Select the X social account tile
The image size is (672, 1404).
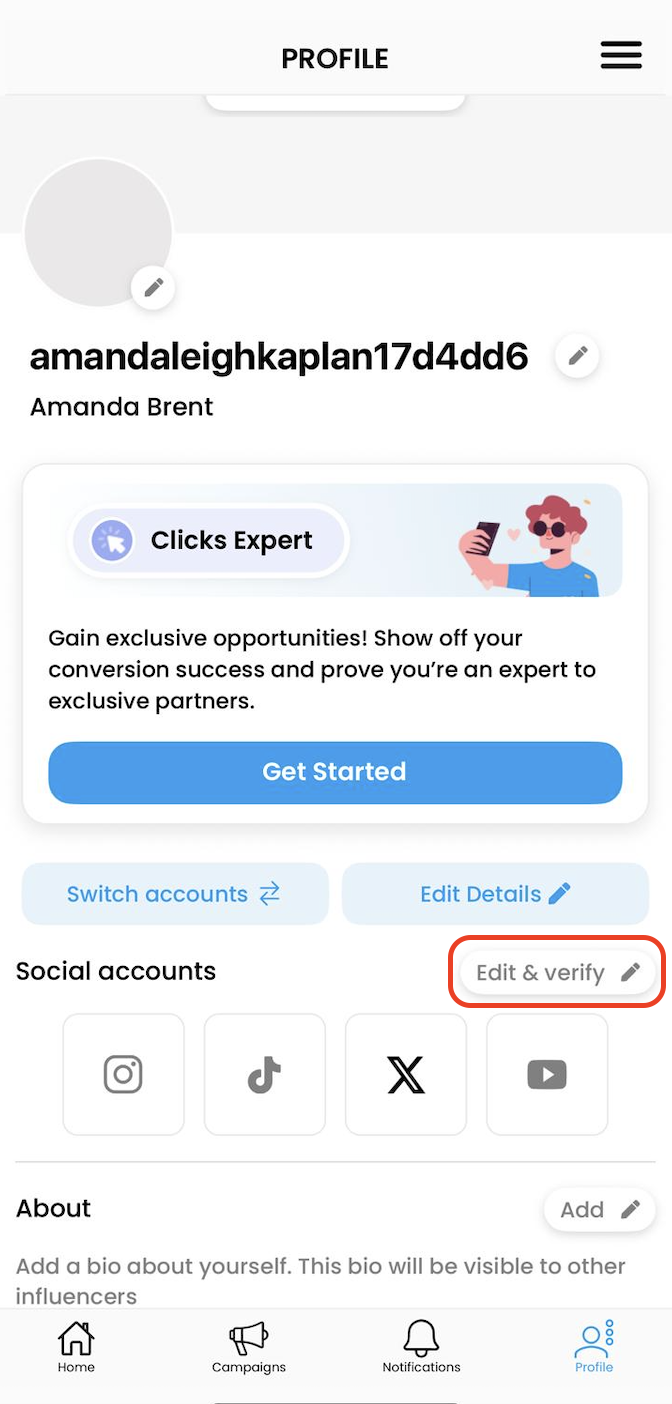tap(406, 1075)
